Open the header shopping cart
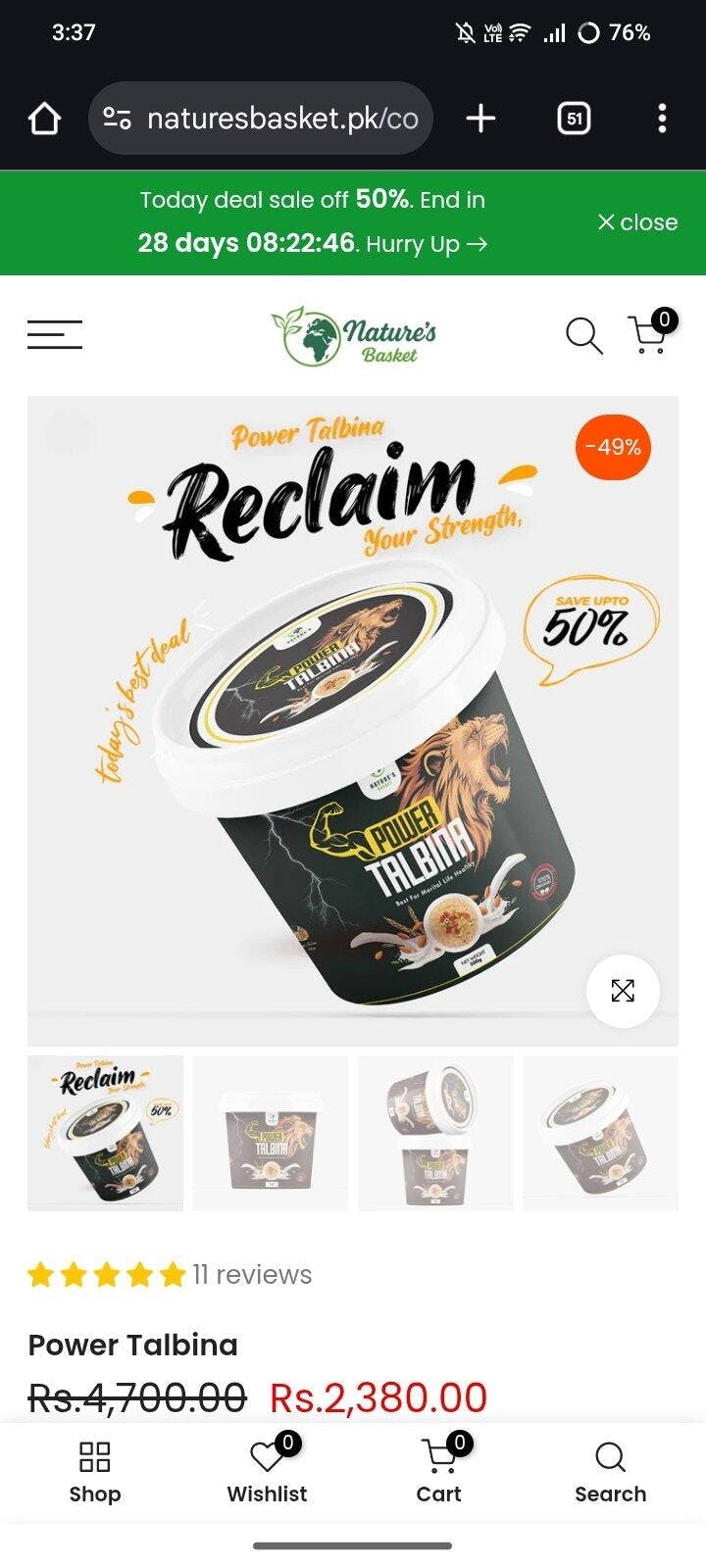This screenshot has width=706, height=1568. [649, 334]
